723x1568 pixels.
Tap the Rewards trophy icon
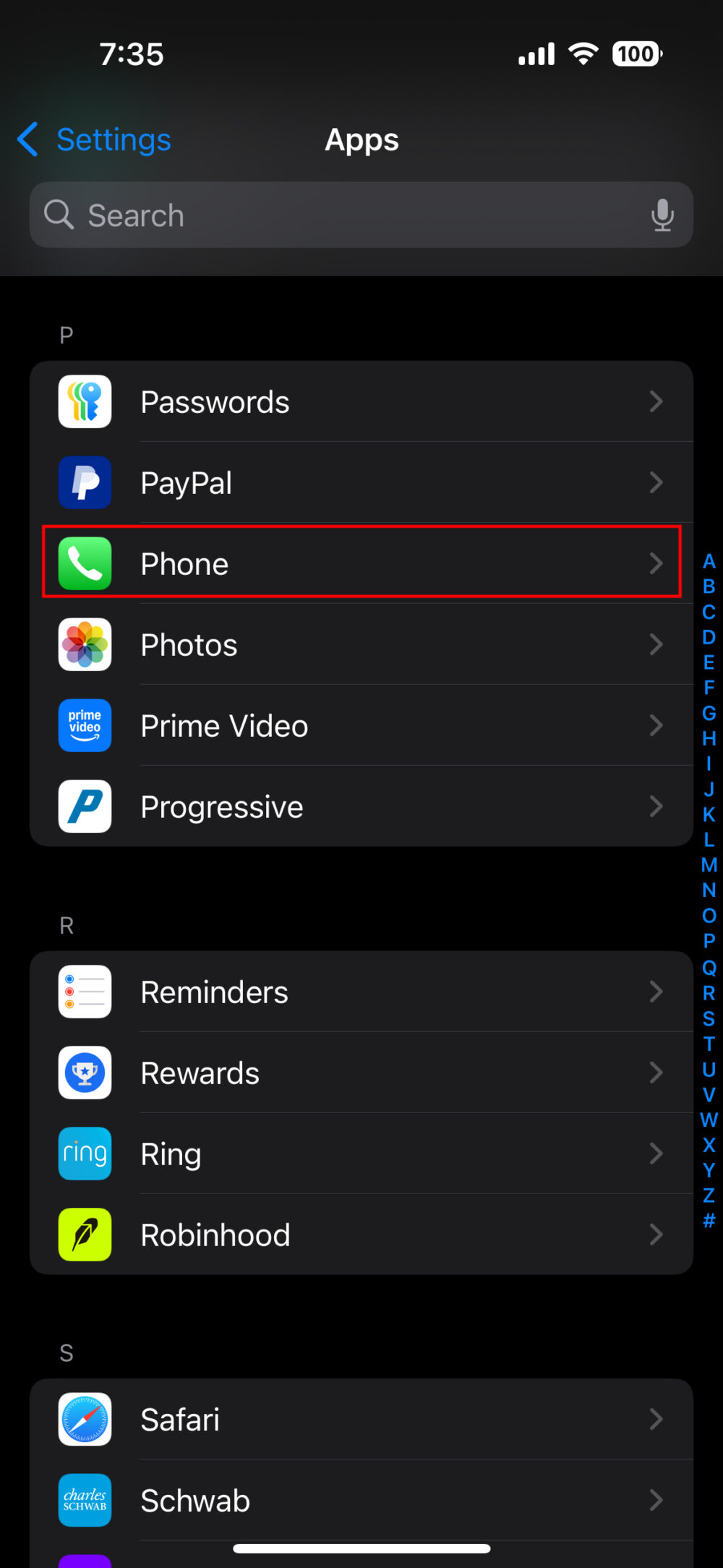click(x=85, y=1073)
